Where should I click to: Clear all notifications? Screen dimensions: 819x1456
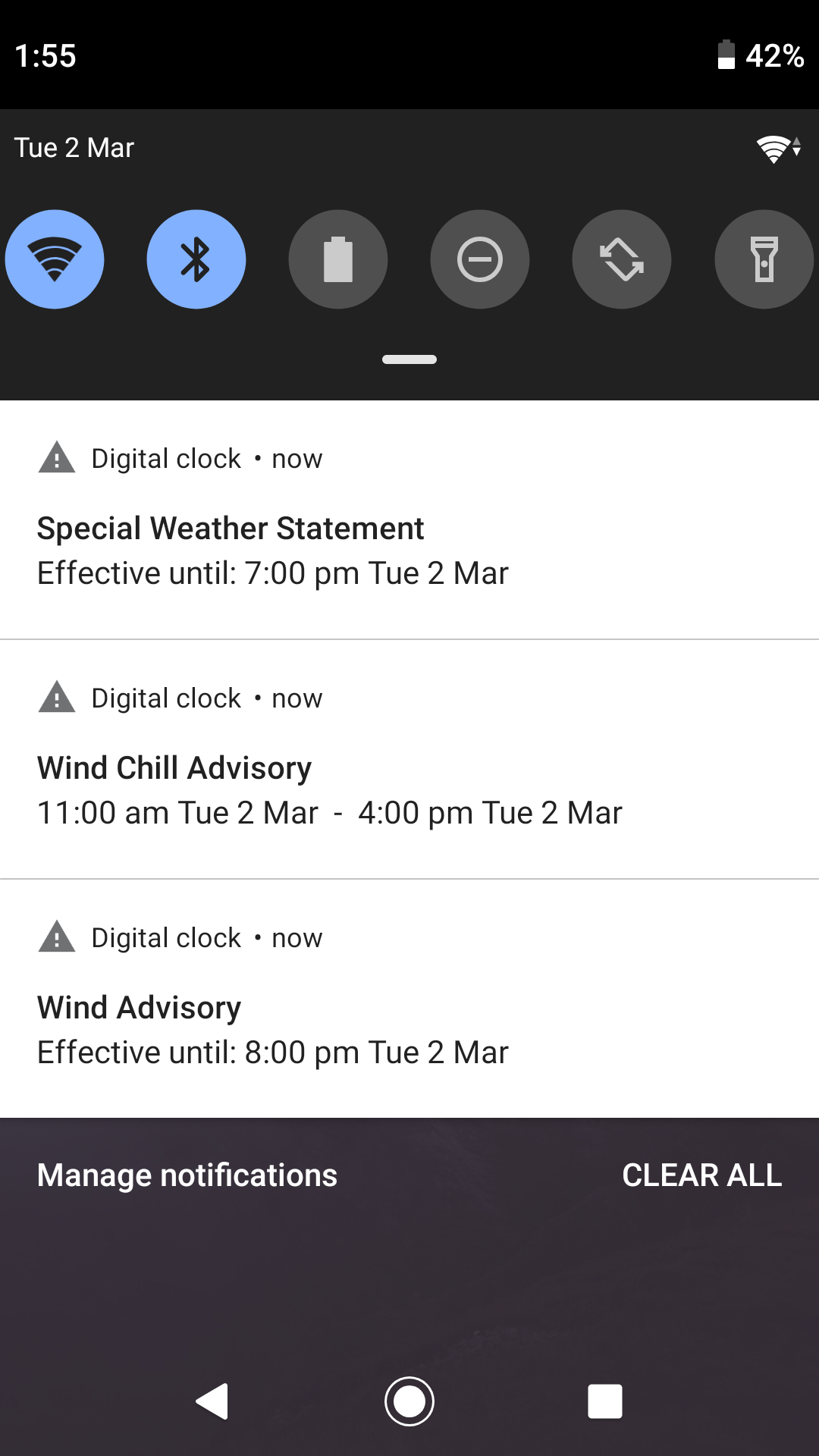pyautogui.click(x=701, y=1175)
